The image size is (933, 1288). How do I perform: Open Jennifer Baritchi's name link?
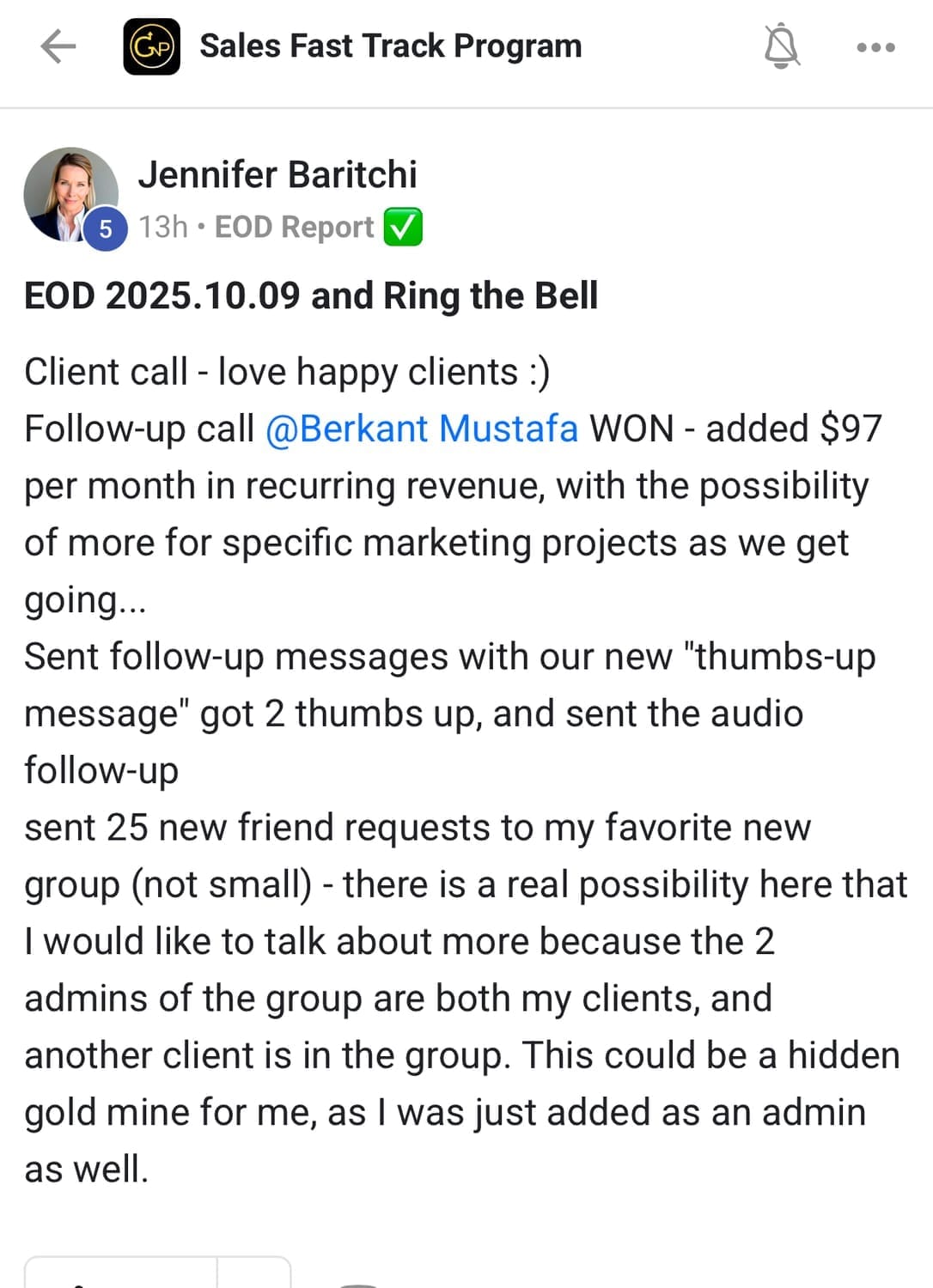pos(277,174)
